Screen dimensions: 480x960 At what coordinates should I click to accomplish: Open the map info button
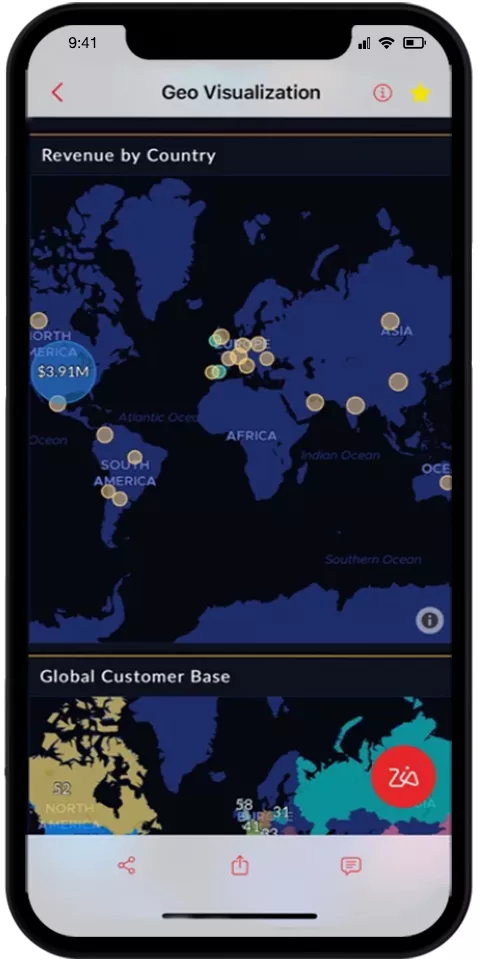click(x=430, y=620)
